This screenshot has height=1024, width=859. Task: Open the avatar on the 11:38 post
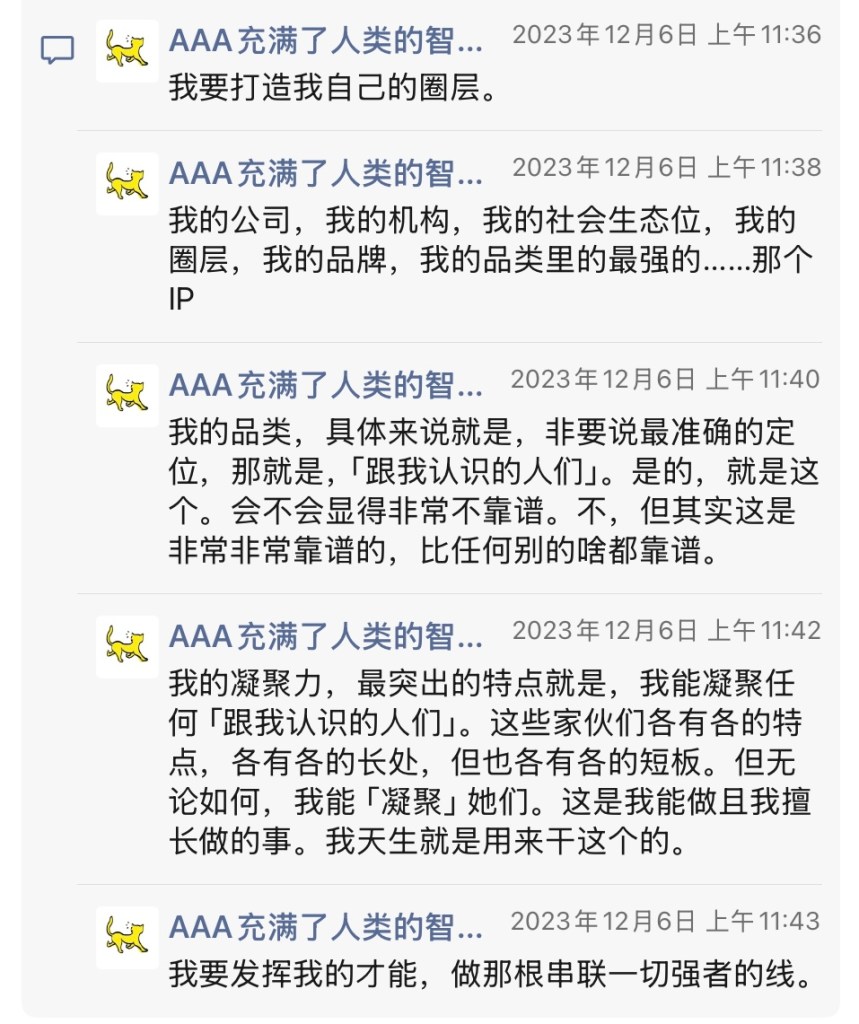(127, 183)
